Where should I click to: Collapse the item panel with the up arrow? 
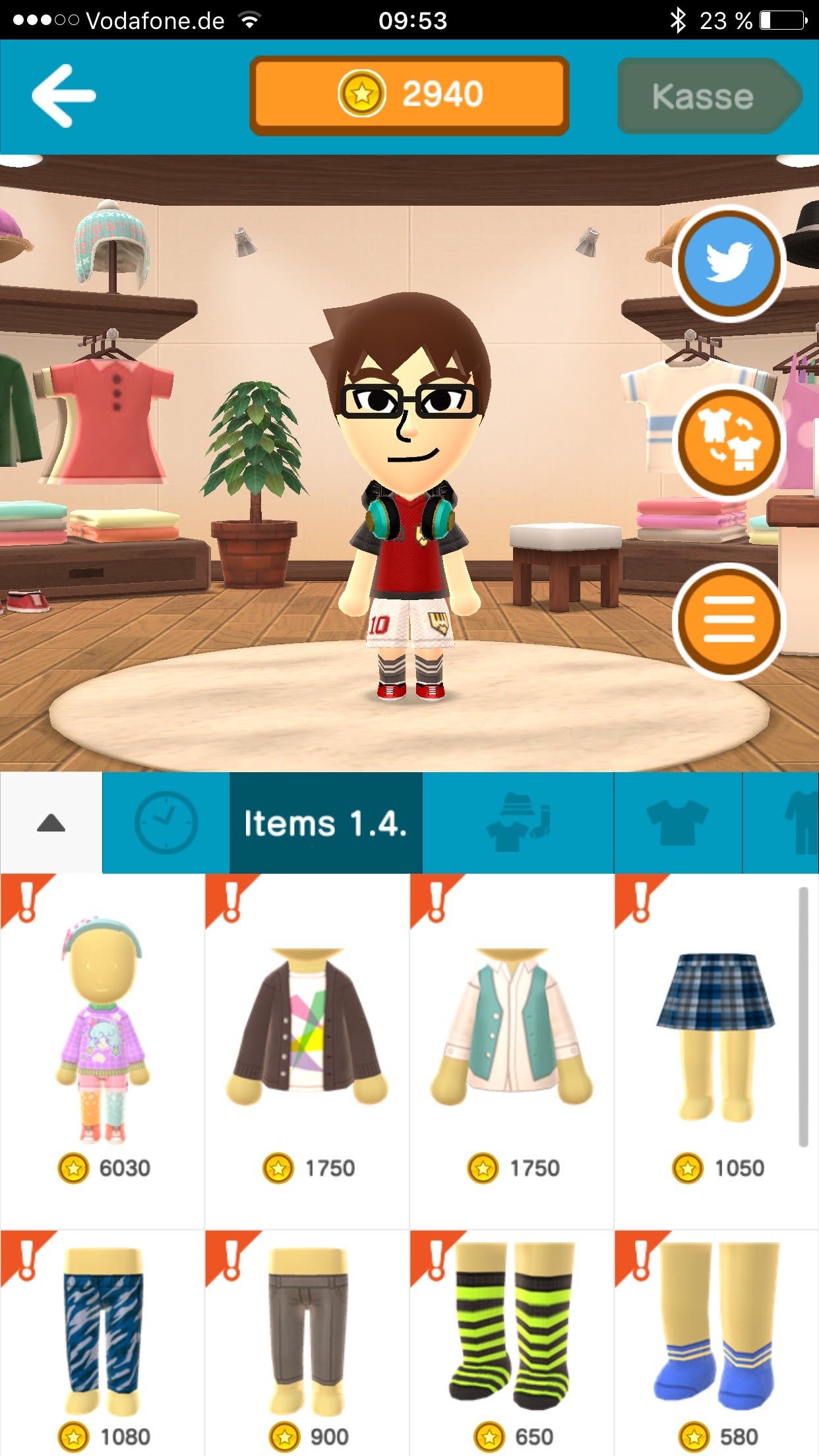coord(51,823)
